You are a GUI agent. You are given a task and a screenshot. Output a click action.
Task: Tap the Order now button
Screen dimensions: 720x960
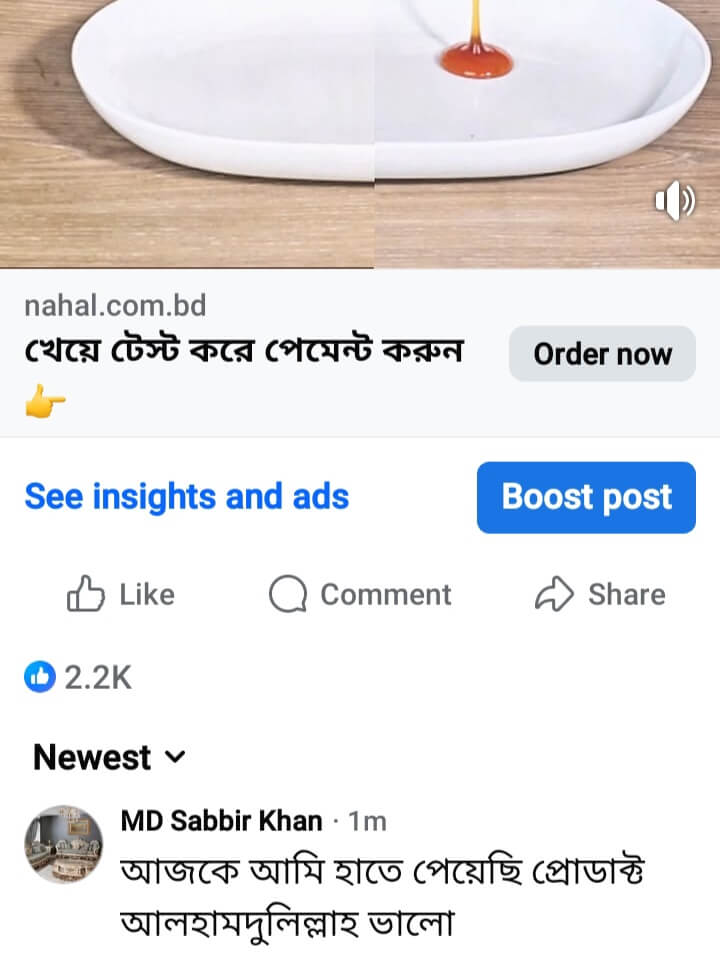coord(602,354)
